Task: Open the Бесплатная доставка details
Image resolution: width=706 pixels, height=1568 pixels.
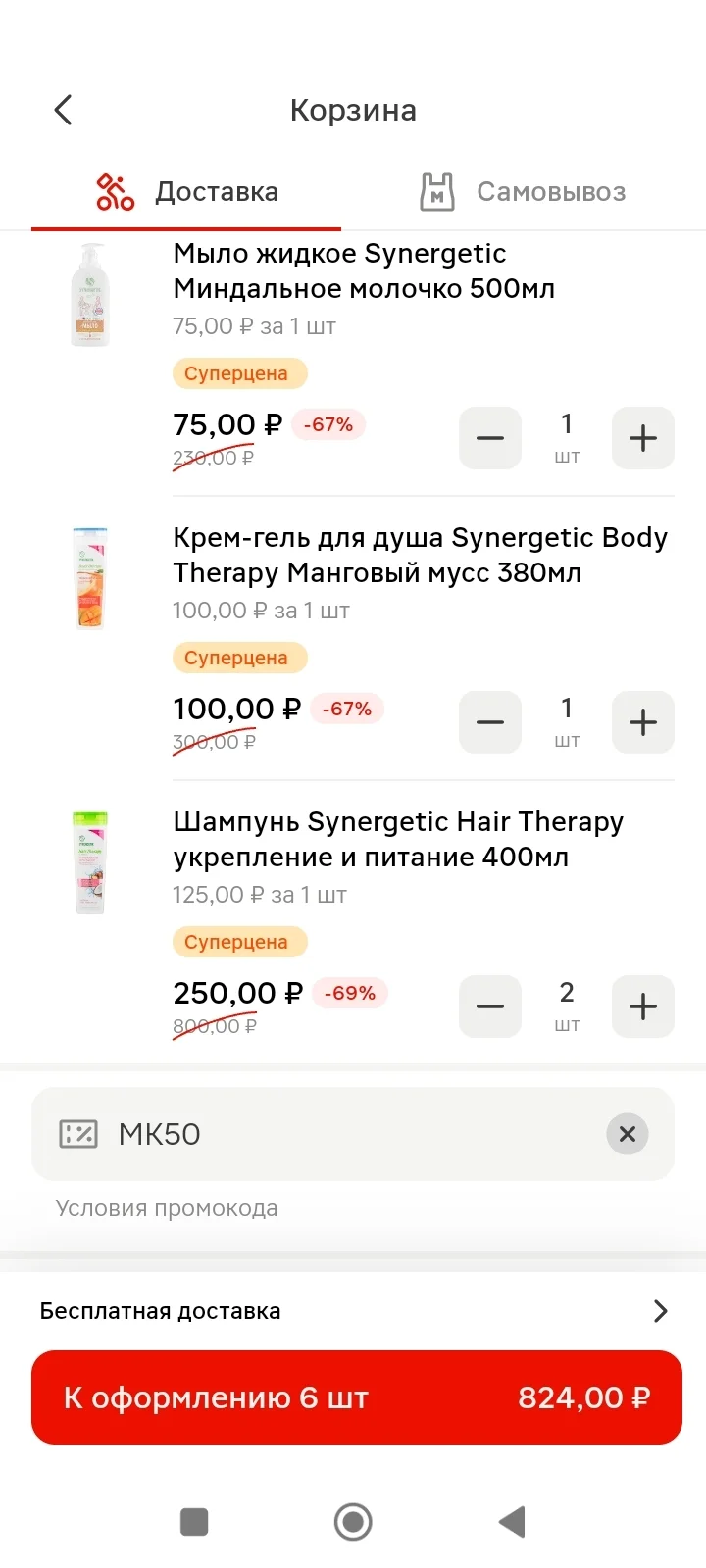Action: (x=353, y=1311)
